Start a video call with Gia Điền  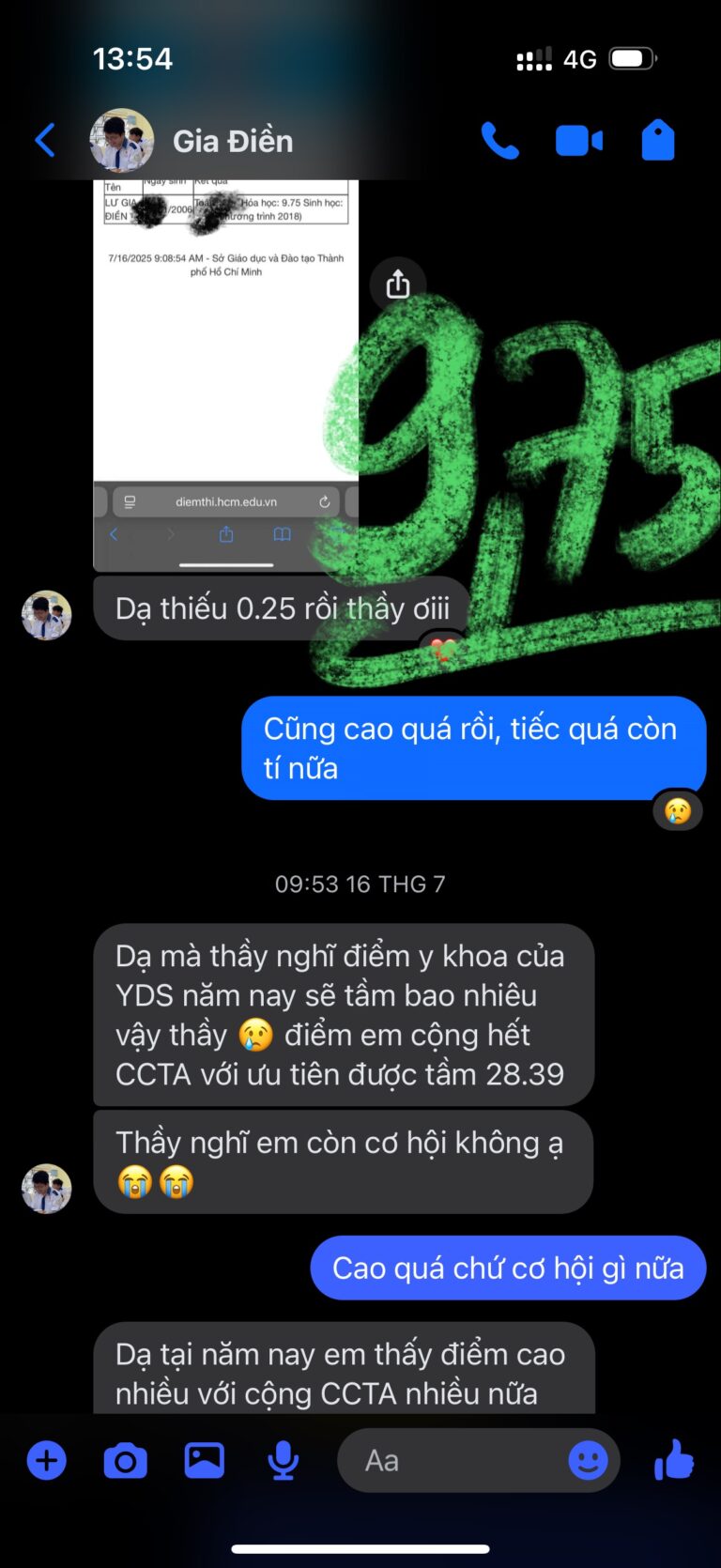[578, 141]
